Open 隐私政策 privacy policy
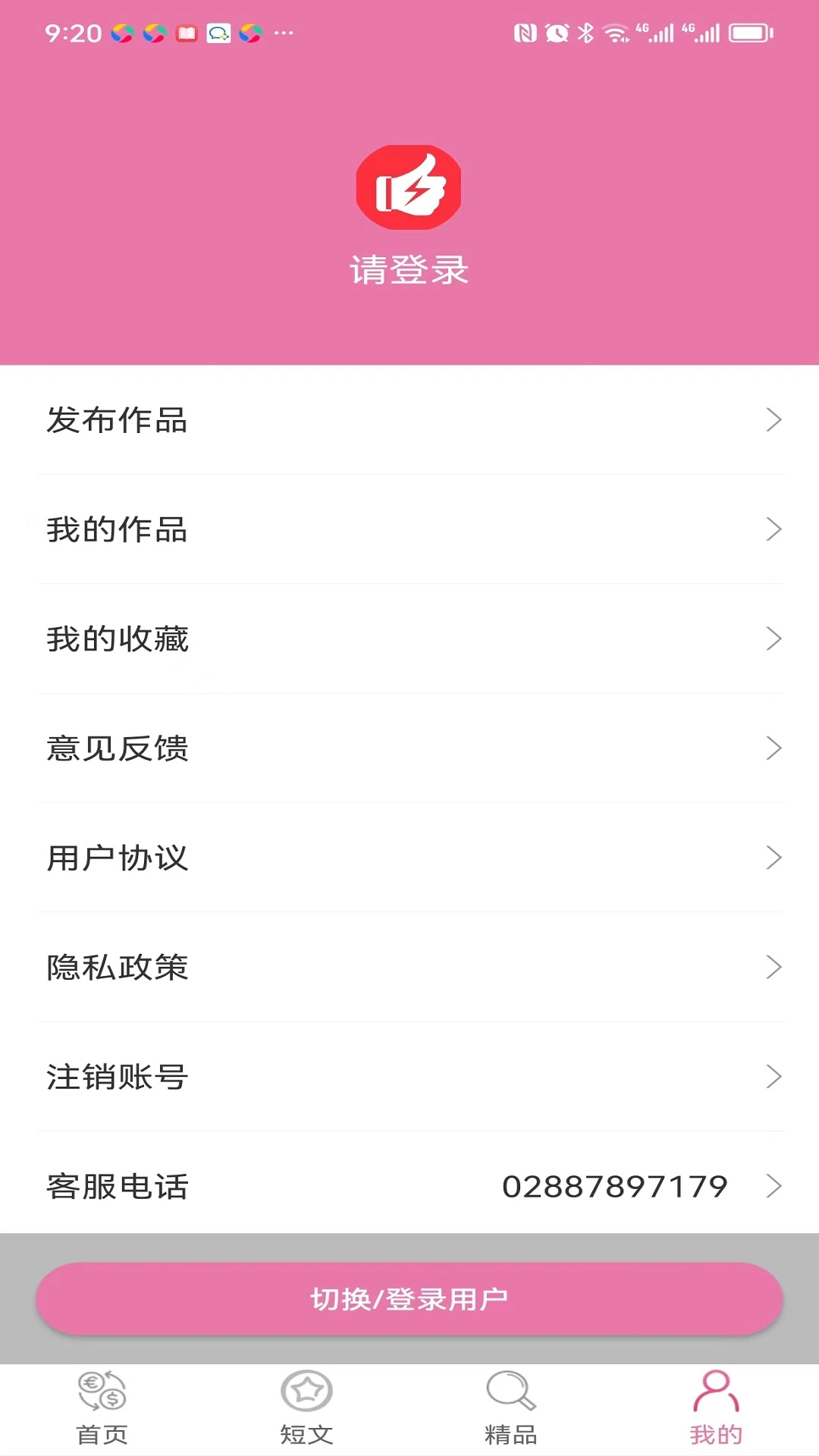819x1456 pixels. (x=118, y=967)
